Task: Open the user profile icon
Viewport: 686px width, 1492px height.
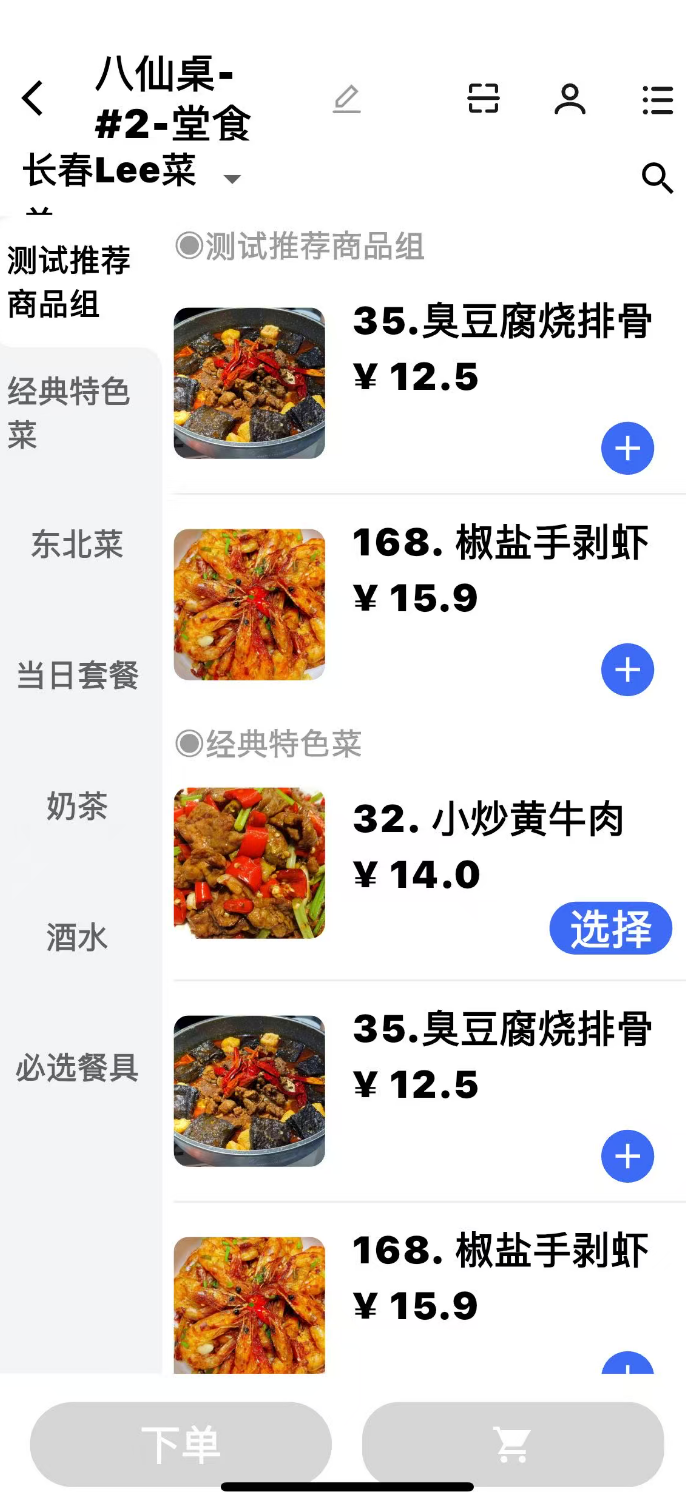Action: tap(570, 99)
